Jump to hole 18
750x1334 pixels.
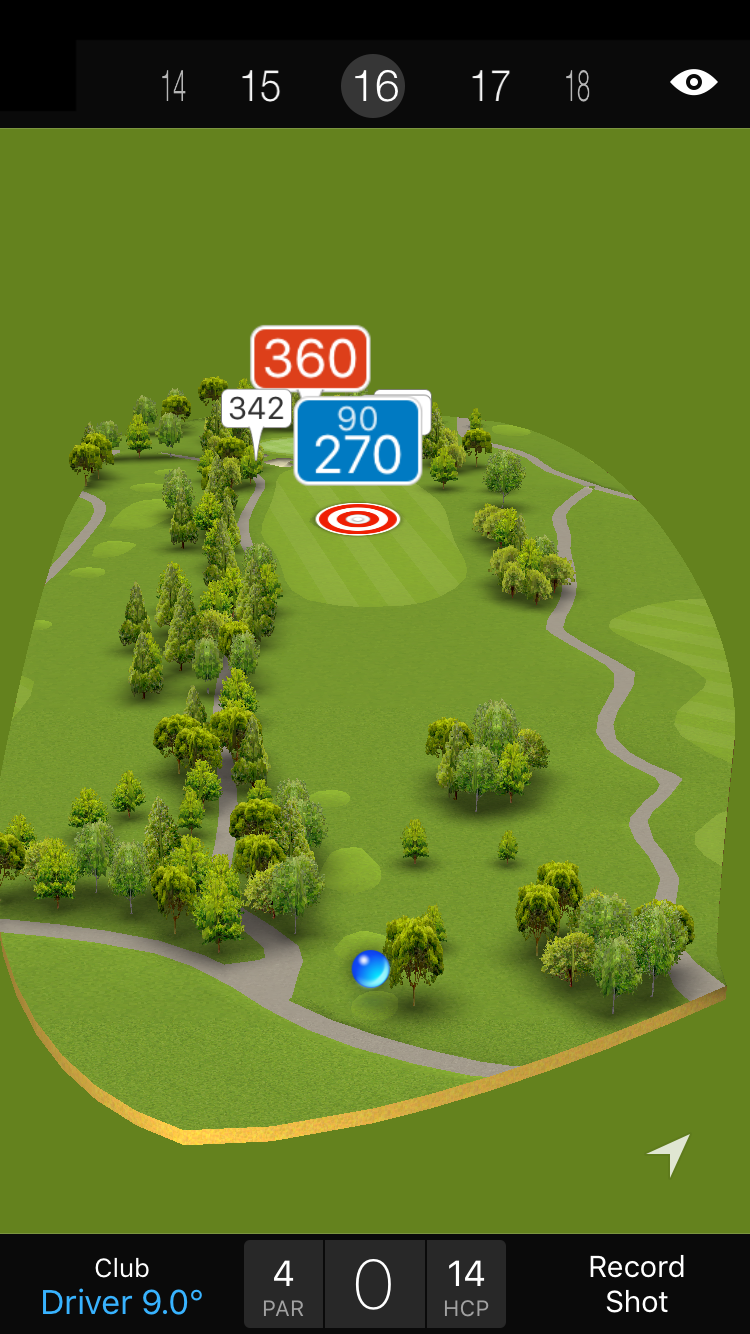[x=577, y=87]
